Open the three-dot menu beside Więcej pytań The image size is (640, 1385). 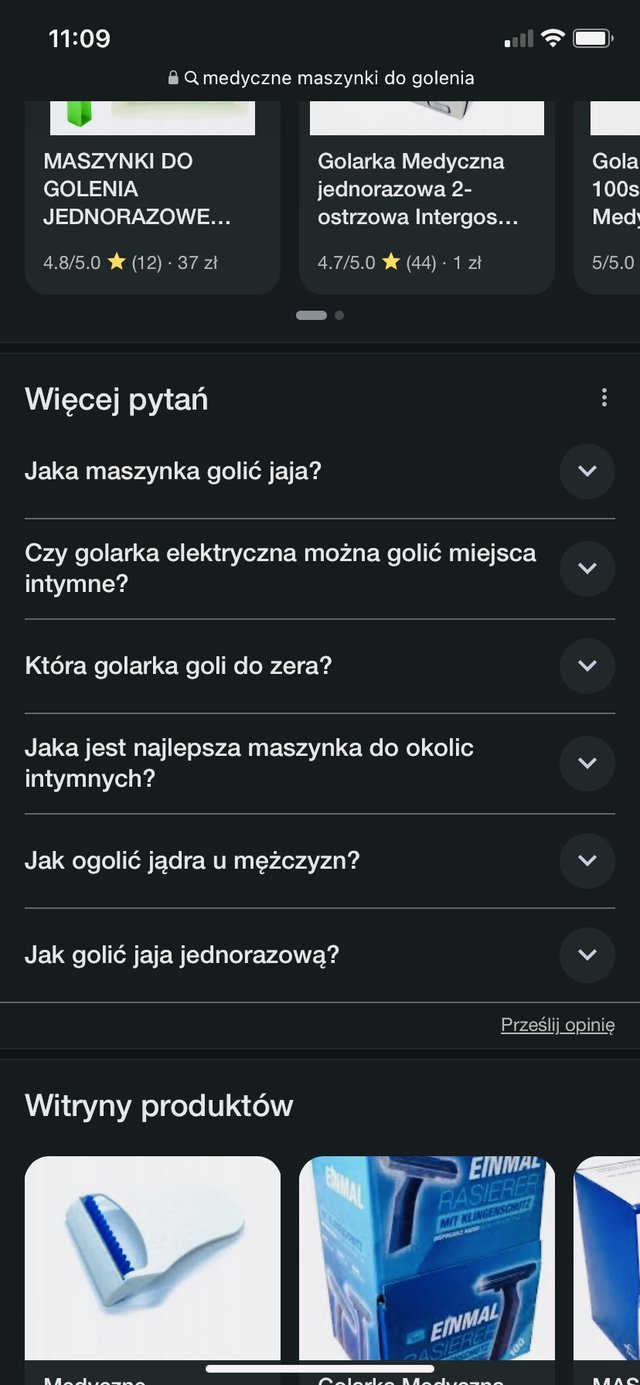click(604, 398)
